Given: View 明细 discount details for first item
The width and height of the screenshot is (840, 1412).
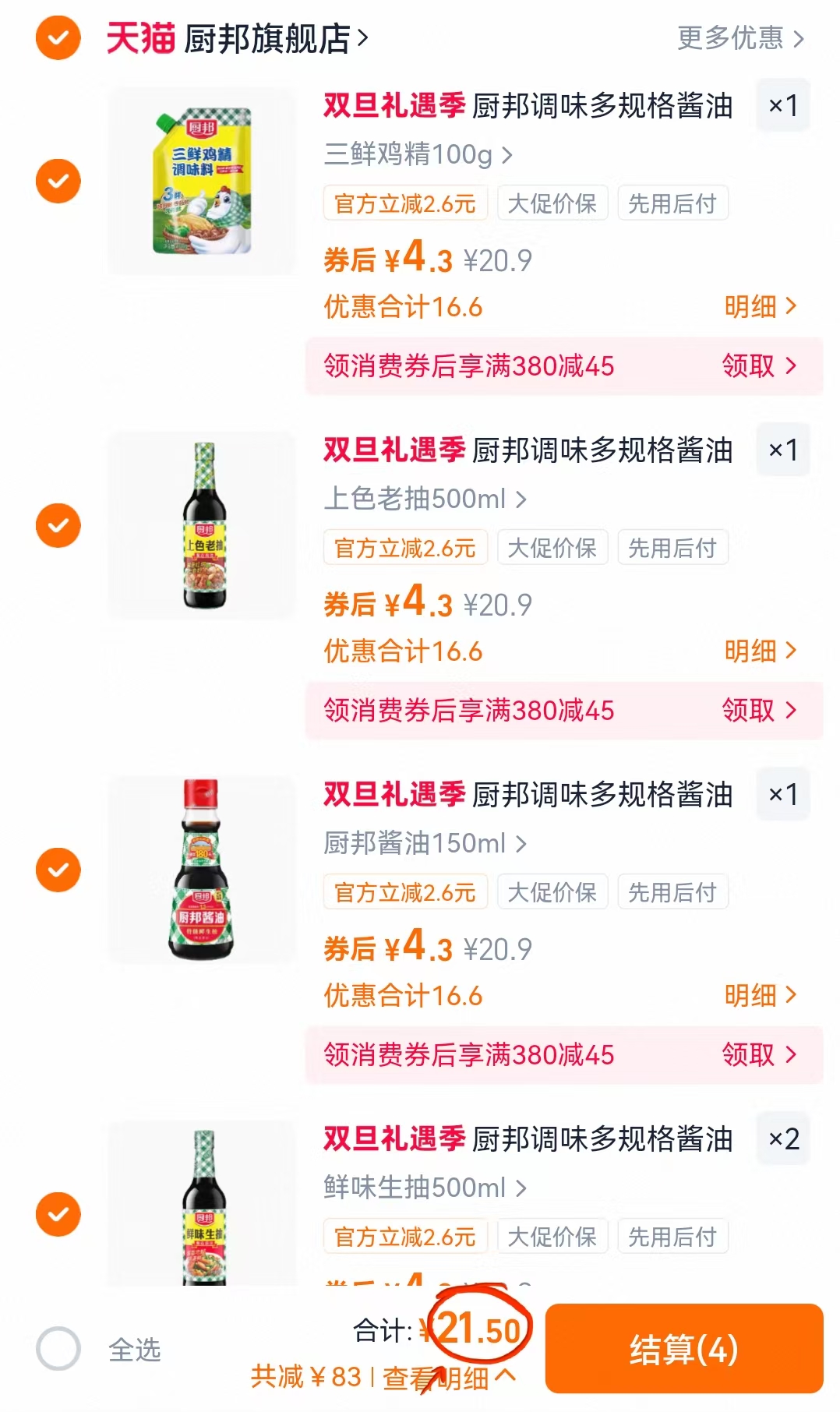Looking at the screenshot, I should [760, 307].
